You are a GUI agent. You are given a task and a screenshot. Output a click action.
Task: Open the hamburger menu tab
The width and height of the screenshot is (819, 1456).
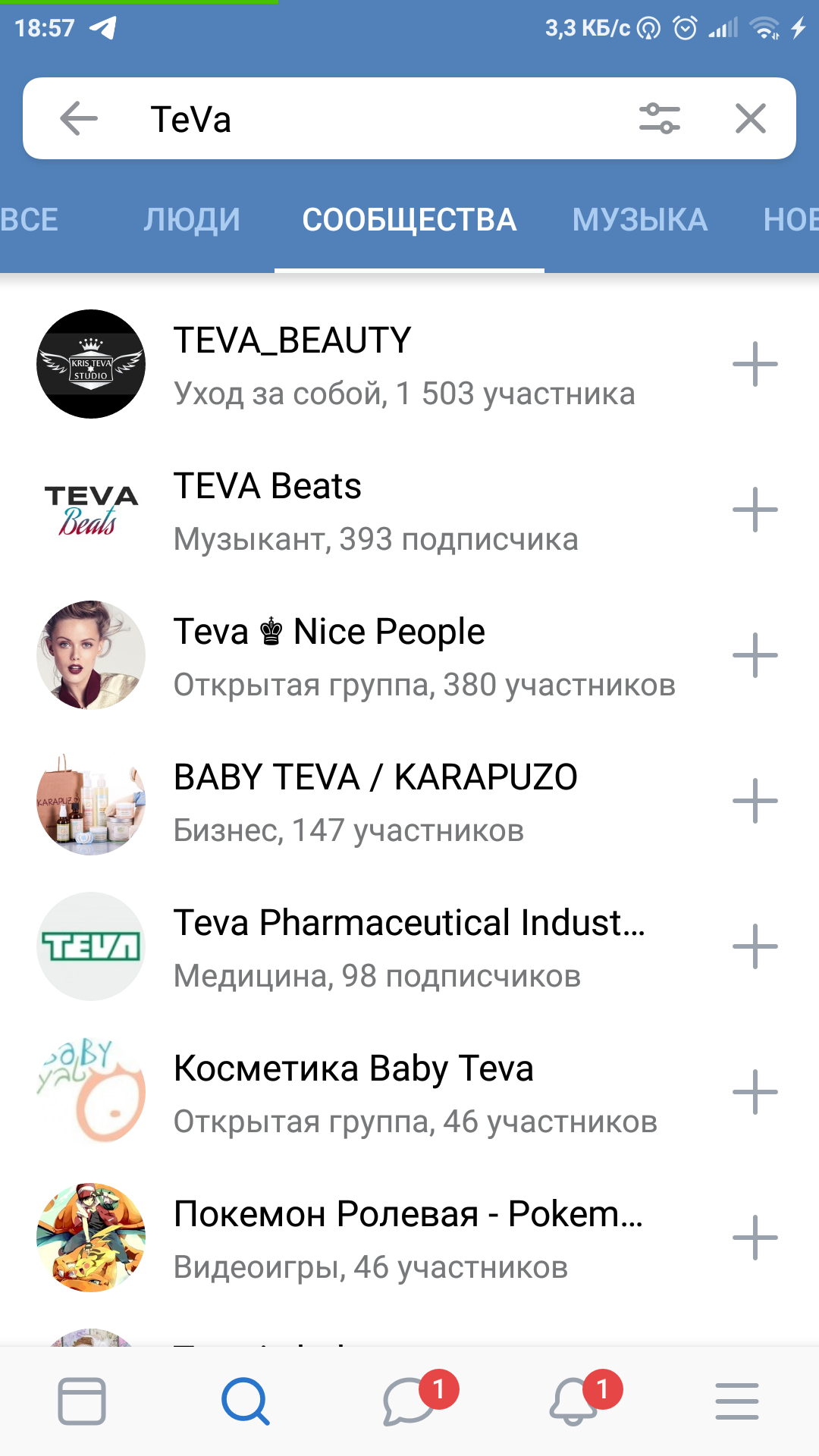[736, 1401]
